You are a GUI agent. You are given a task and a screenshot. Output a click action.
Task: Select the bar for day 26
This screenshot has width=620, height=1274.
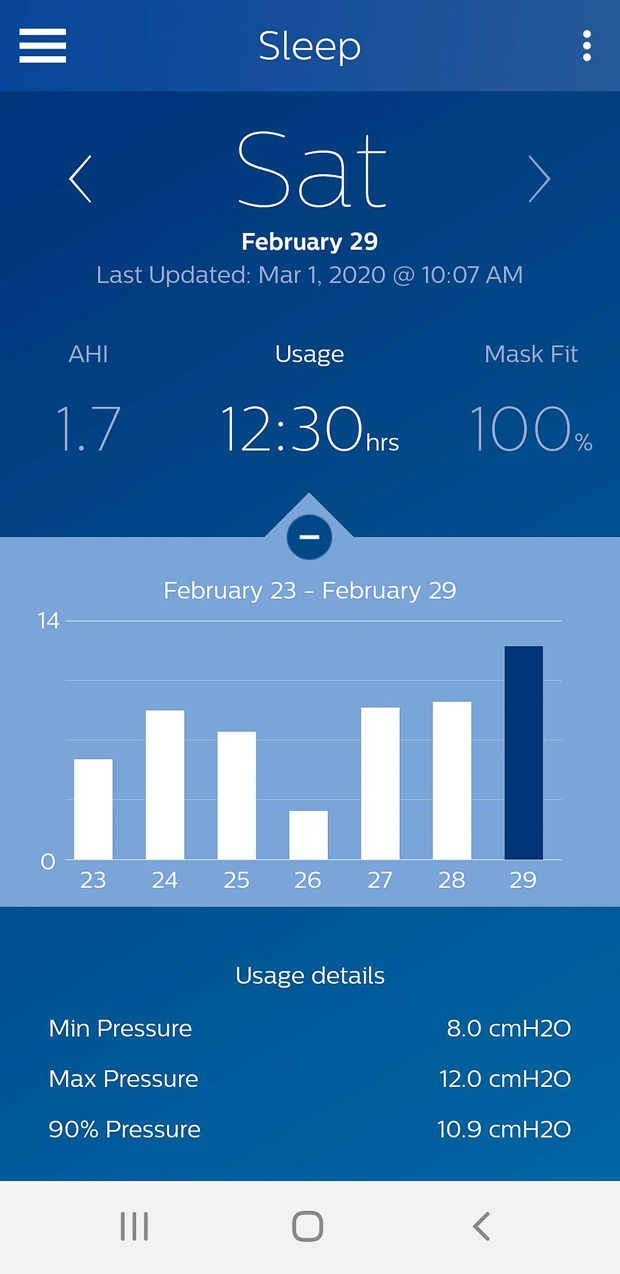308,835
